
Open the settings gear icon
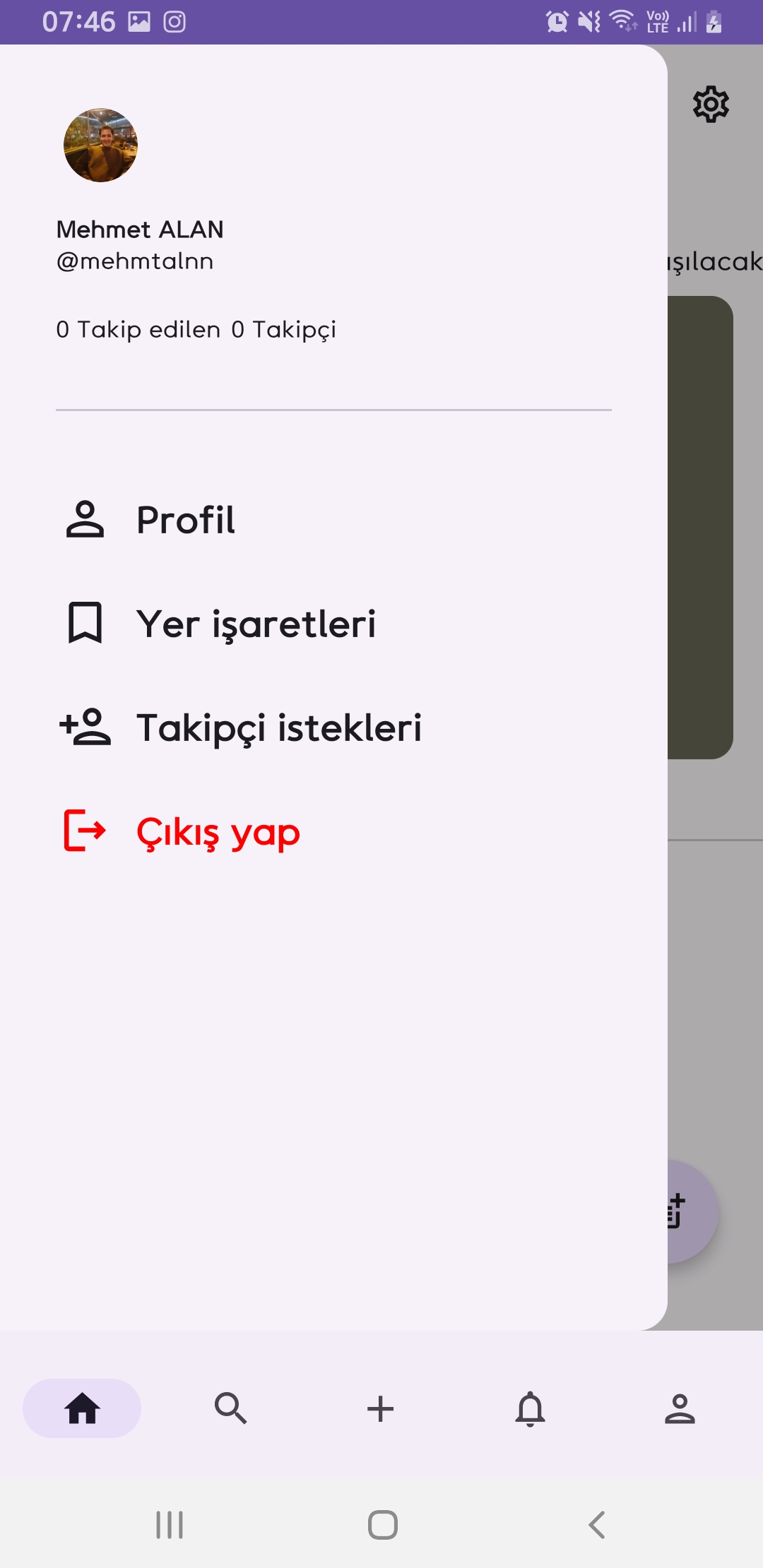(x=711, y=105)
